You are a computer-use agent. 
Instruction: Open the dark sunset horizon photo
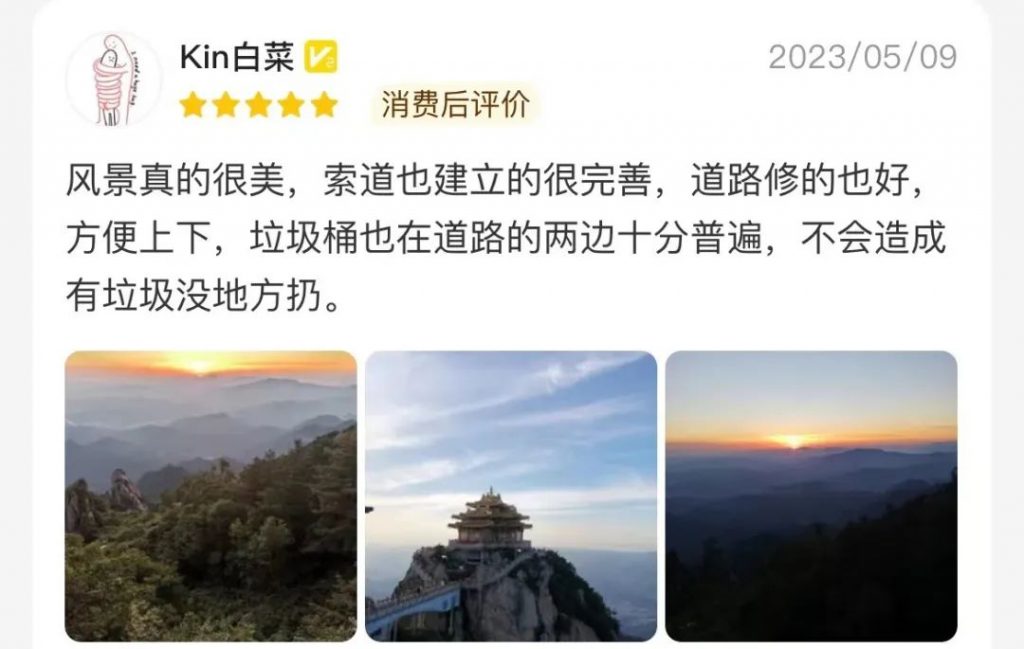coord(811,496)
